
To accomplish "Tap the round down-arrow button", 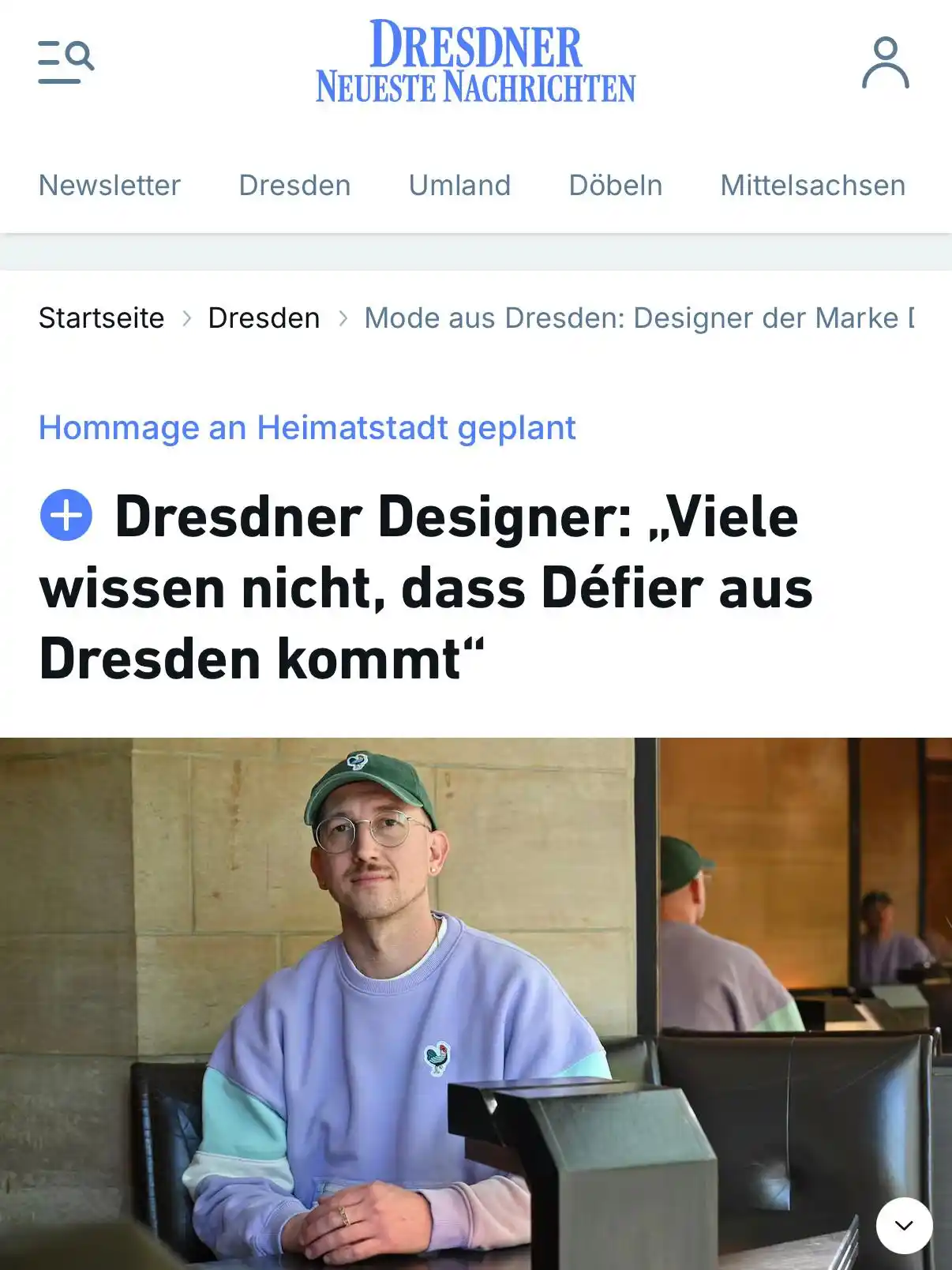I will coord(904,1225).
